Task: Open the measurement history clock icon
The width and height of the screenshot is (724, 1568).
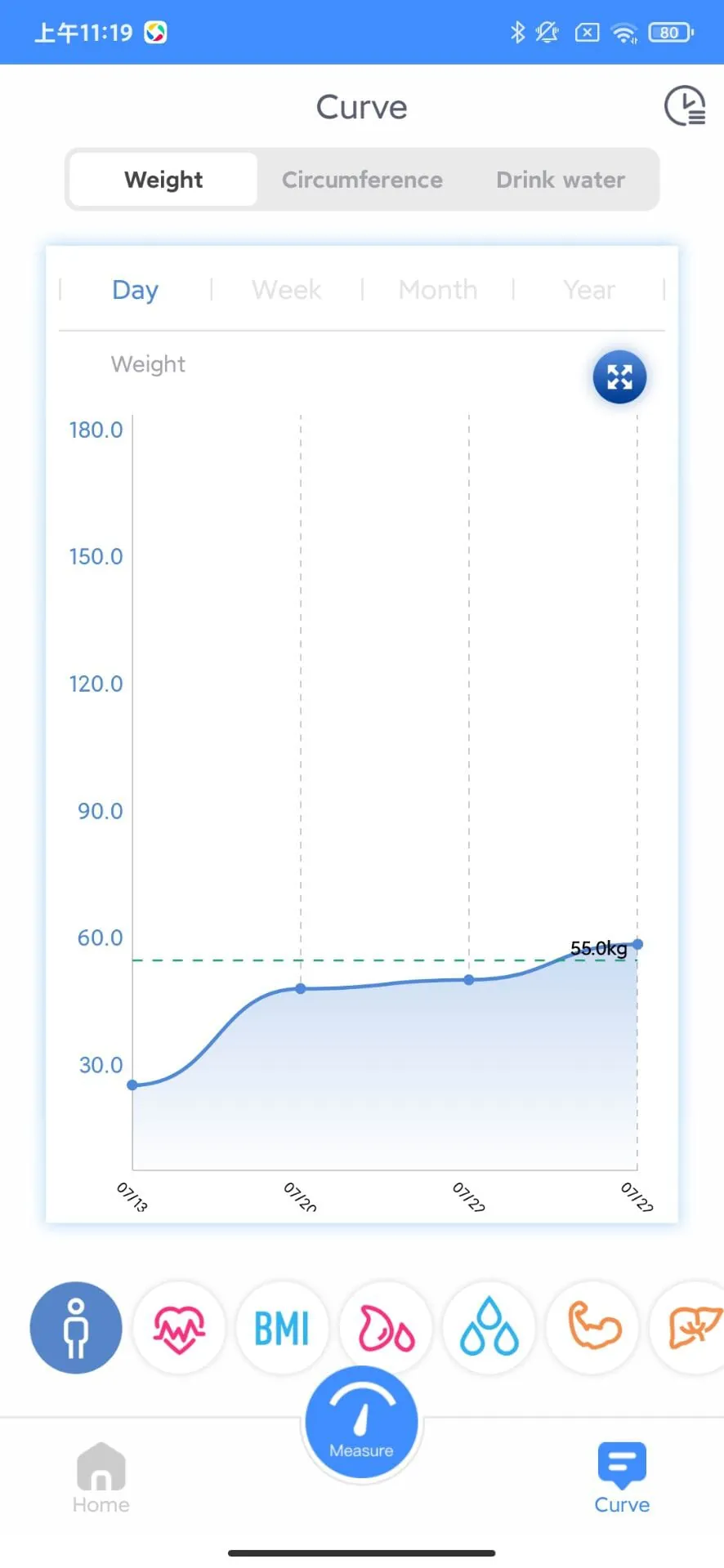Action: pyautogui.click(x=684, y=106)
